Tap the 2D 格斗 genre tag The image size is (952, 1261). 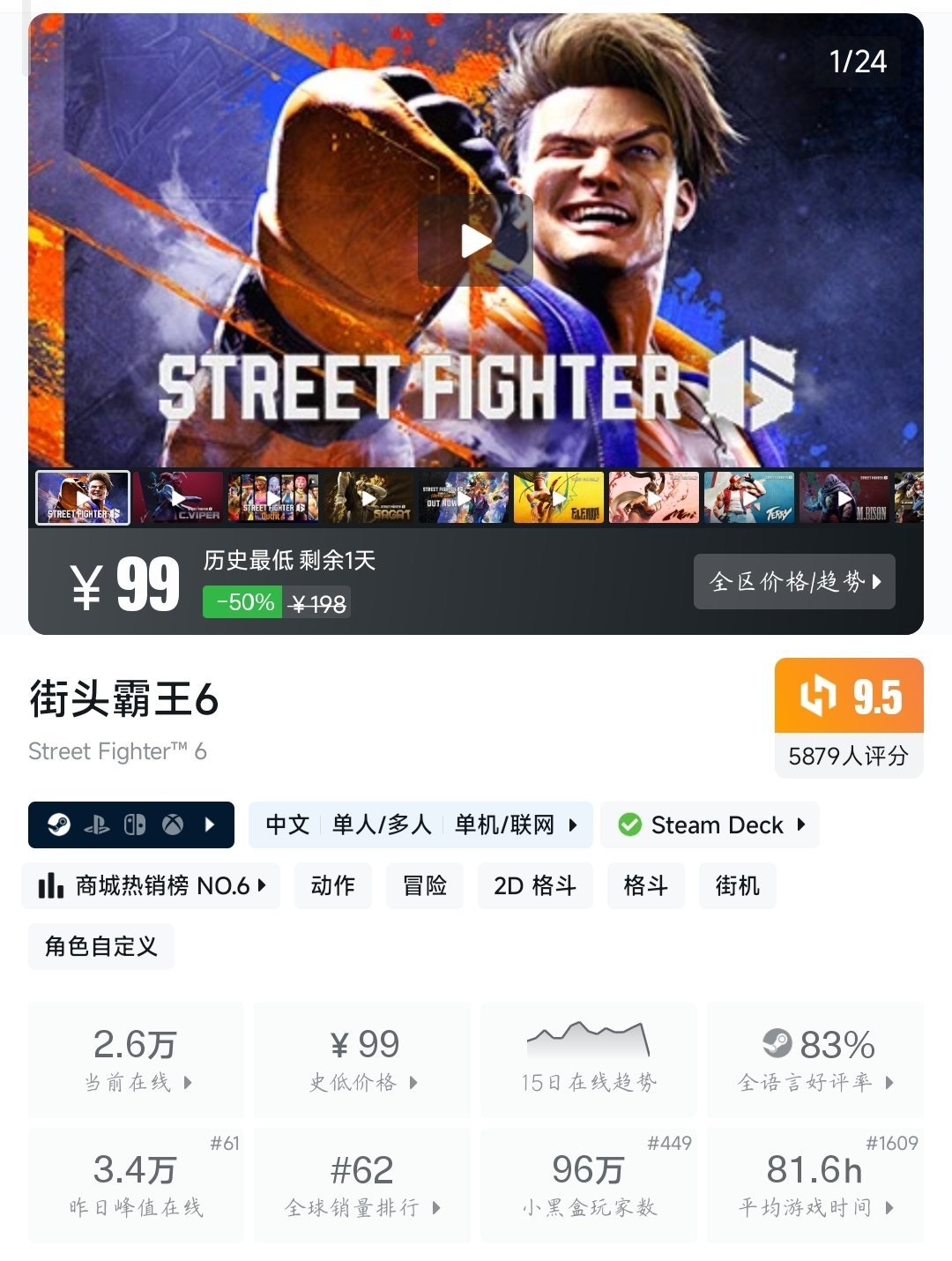coord(534,885)
